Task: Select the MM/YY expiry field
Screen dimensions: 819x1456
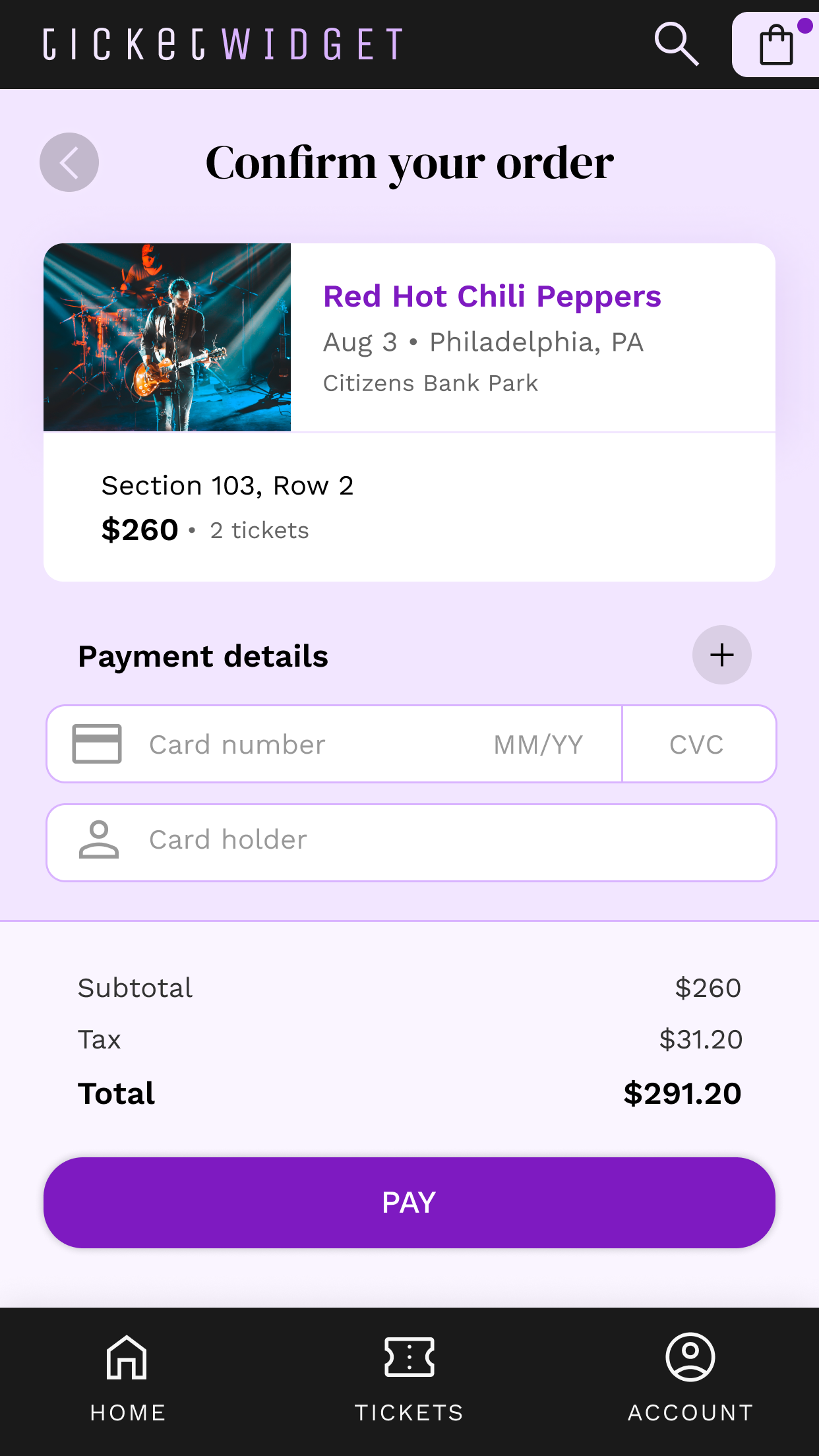Action: 538,744
